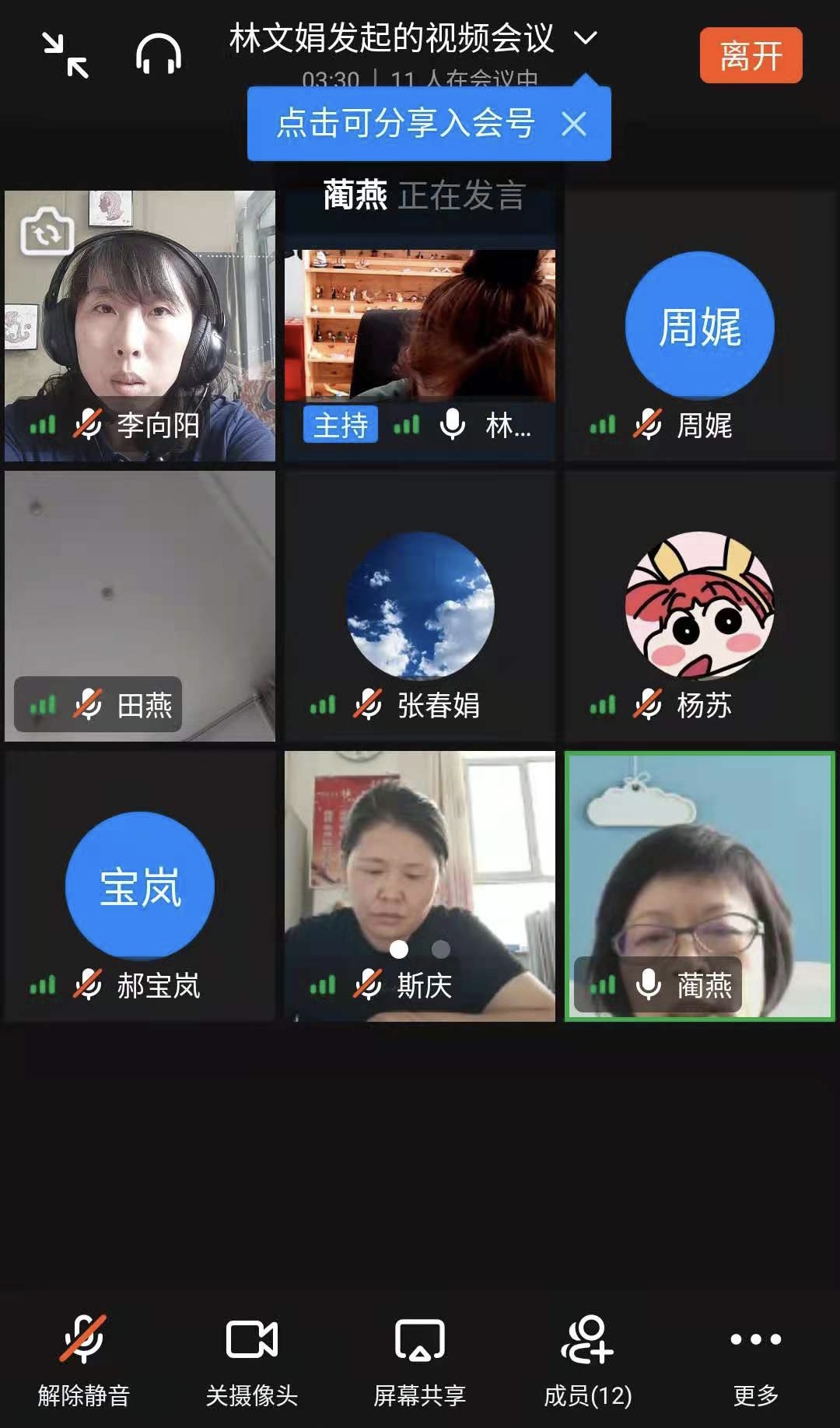Open 田燕's video tile
This screenshot has height=1428, width=840.
[140, 591]
